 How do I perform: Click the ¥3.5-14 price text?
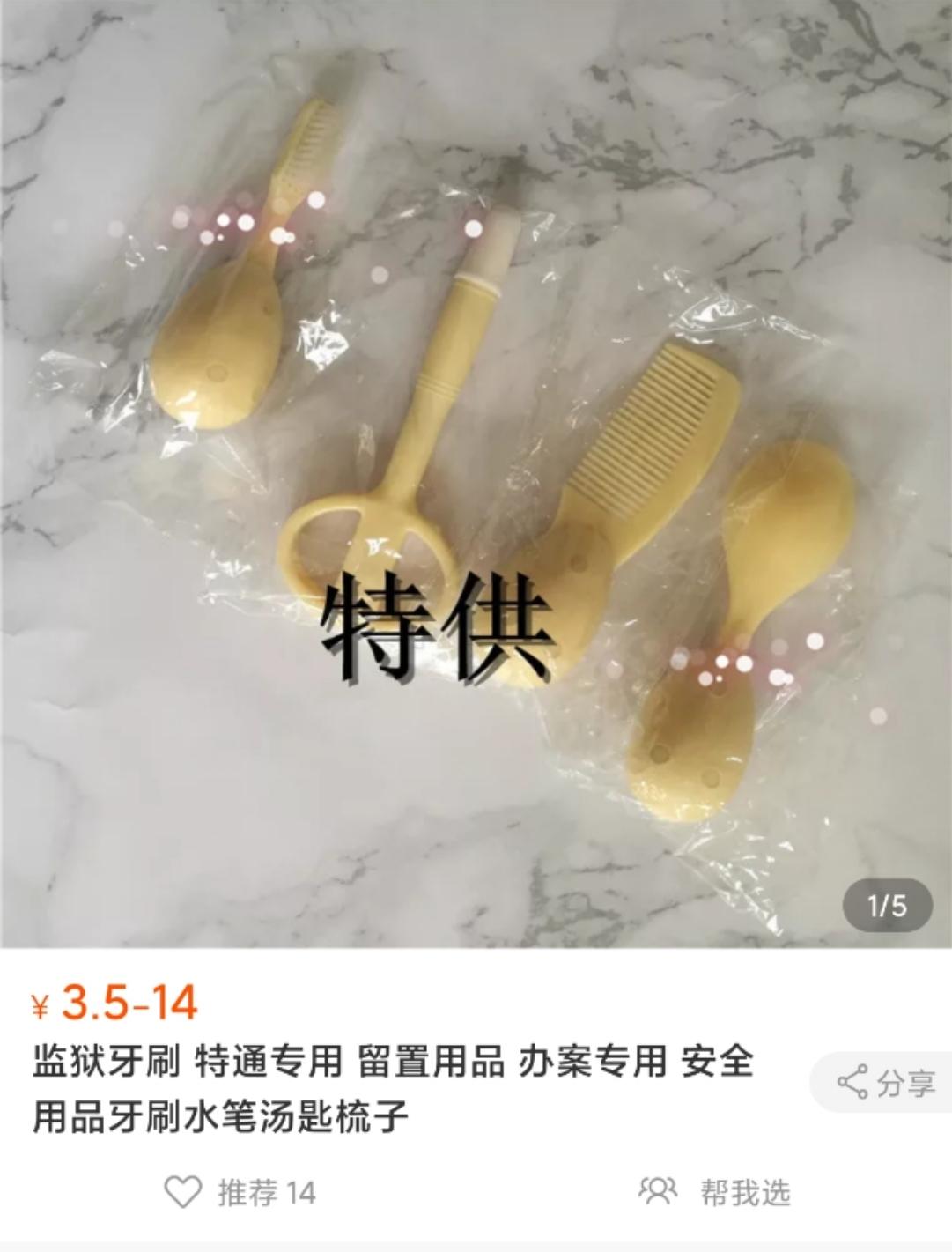pyautogui.click(x=114, y=1002)
